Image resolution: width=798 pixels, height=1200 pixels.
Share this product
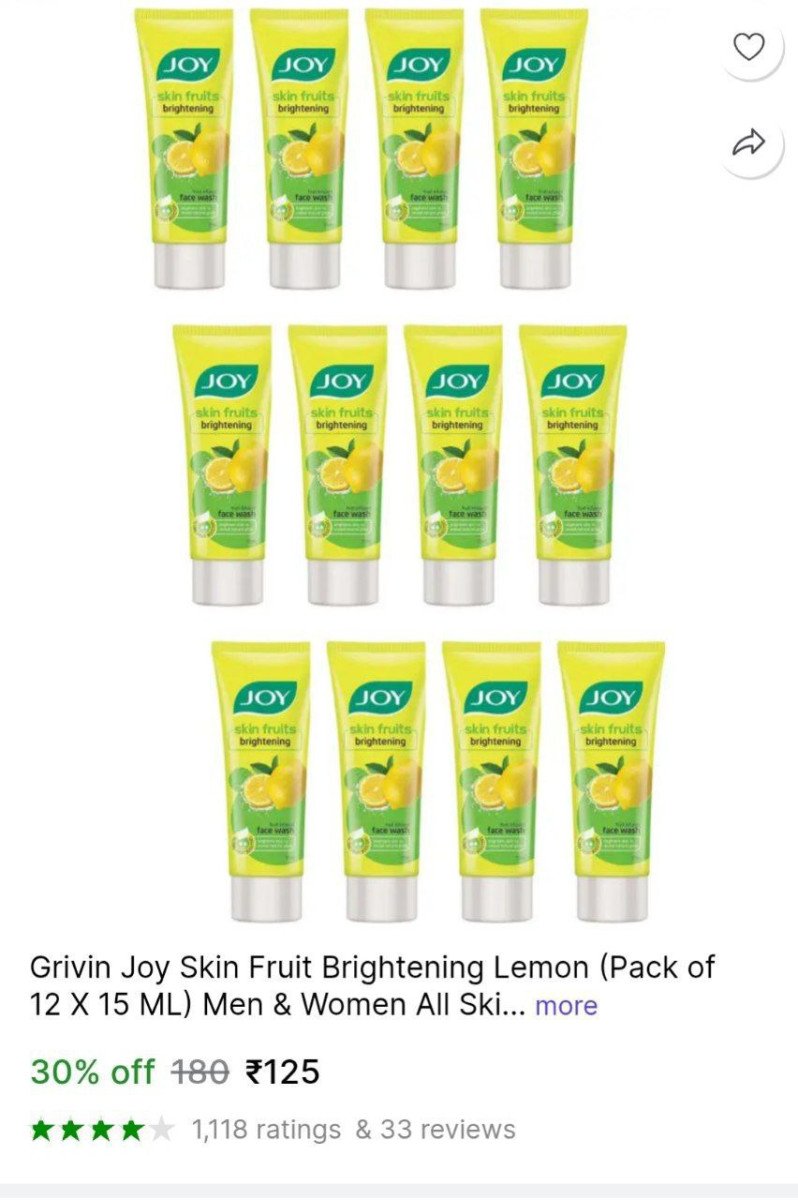pos(748,143)
